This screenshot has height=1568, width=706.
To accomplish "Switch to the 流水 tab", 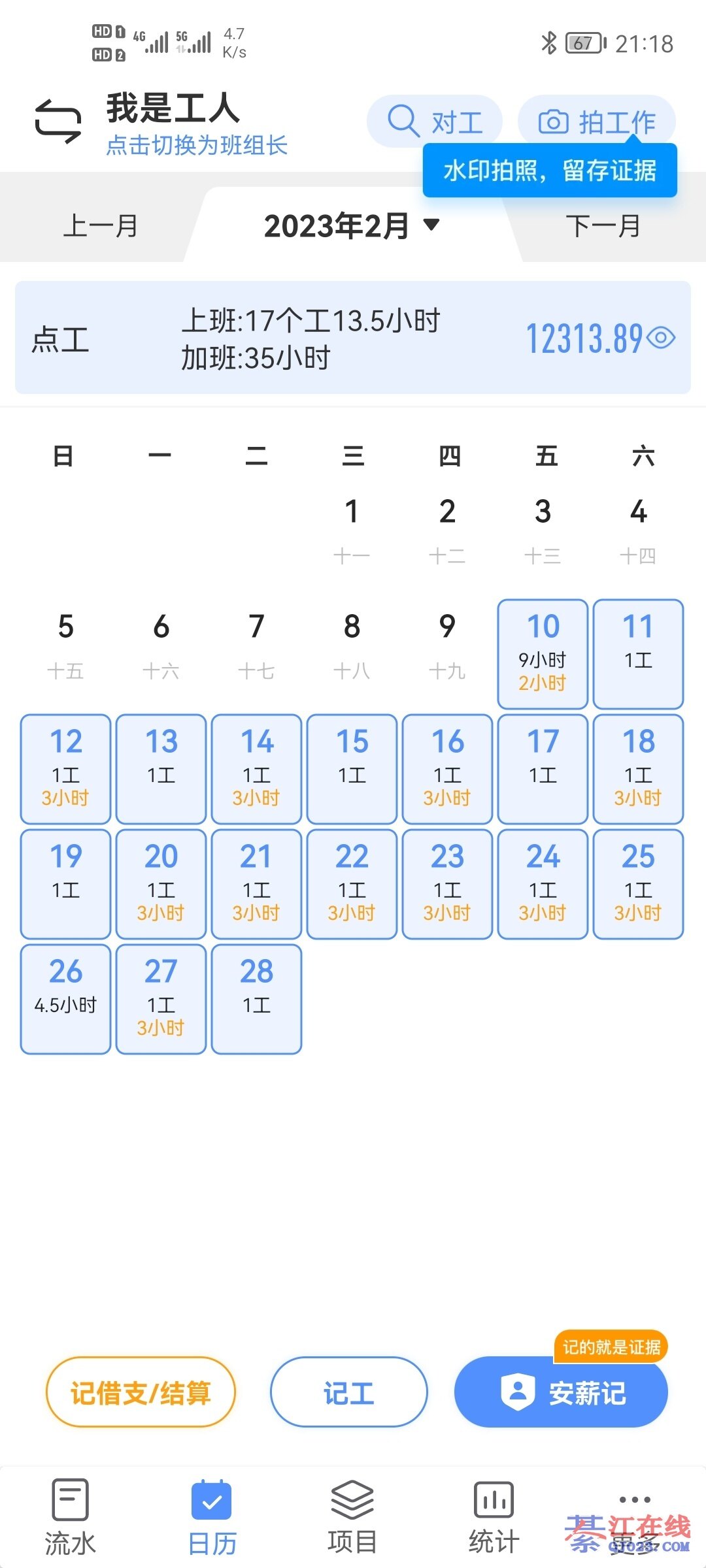I will pyautogui.click(x=70, y=1517).
